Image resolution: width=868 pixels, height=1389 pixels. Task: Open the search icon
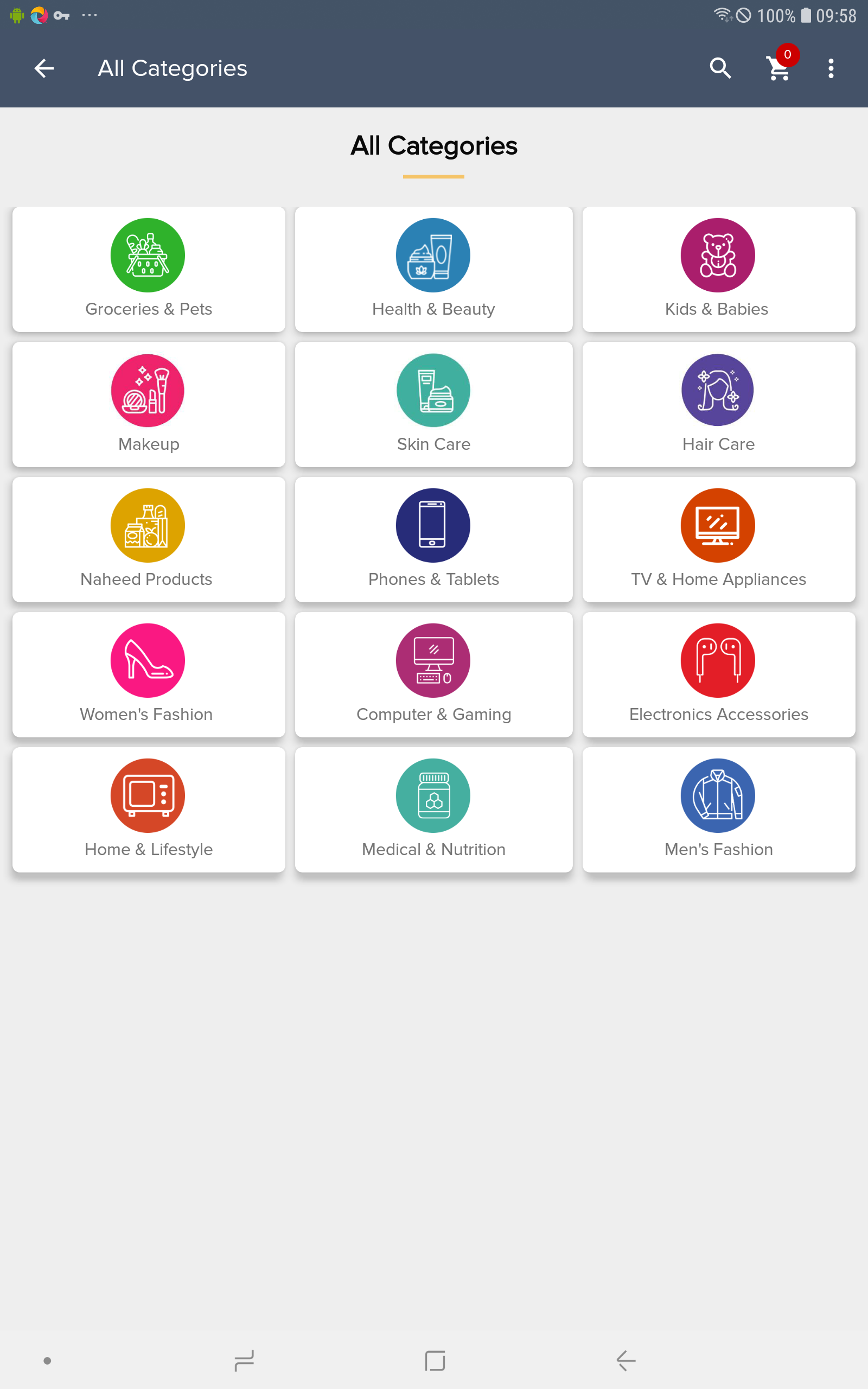coord(720,68)
